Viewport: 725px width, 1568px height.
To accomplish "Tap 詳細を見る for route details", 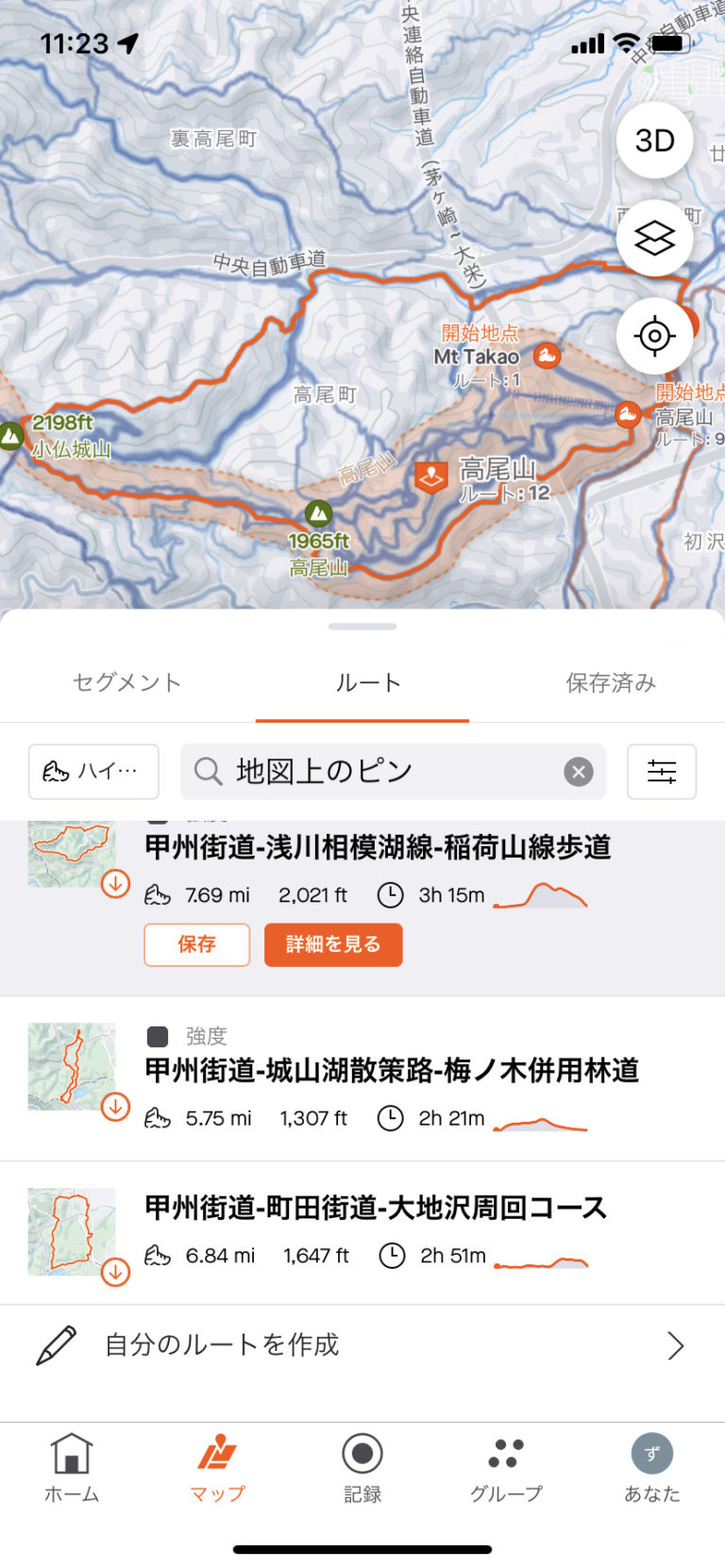I will pos(333,944).
